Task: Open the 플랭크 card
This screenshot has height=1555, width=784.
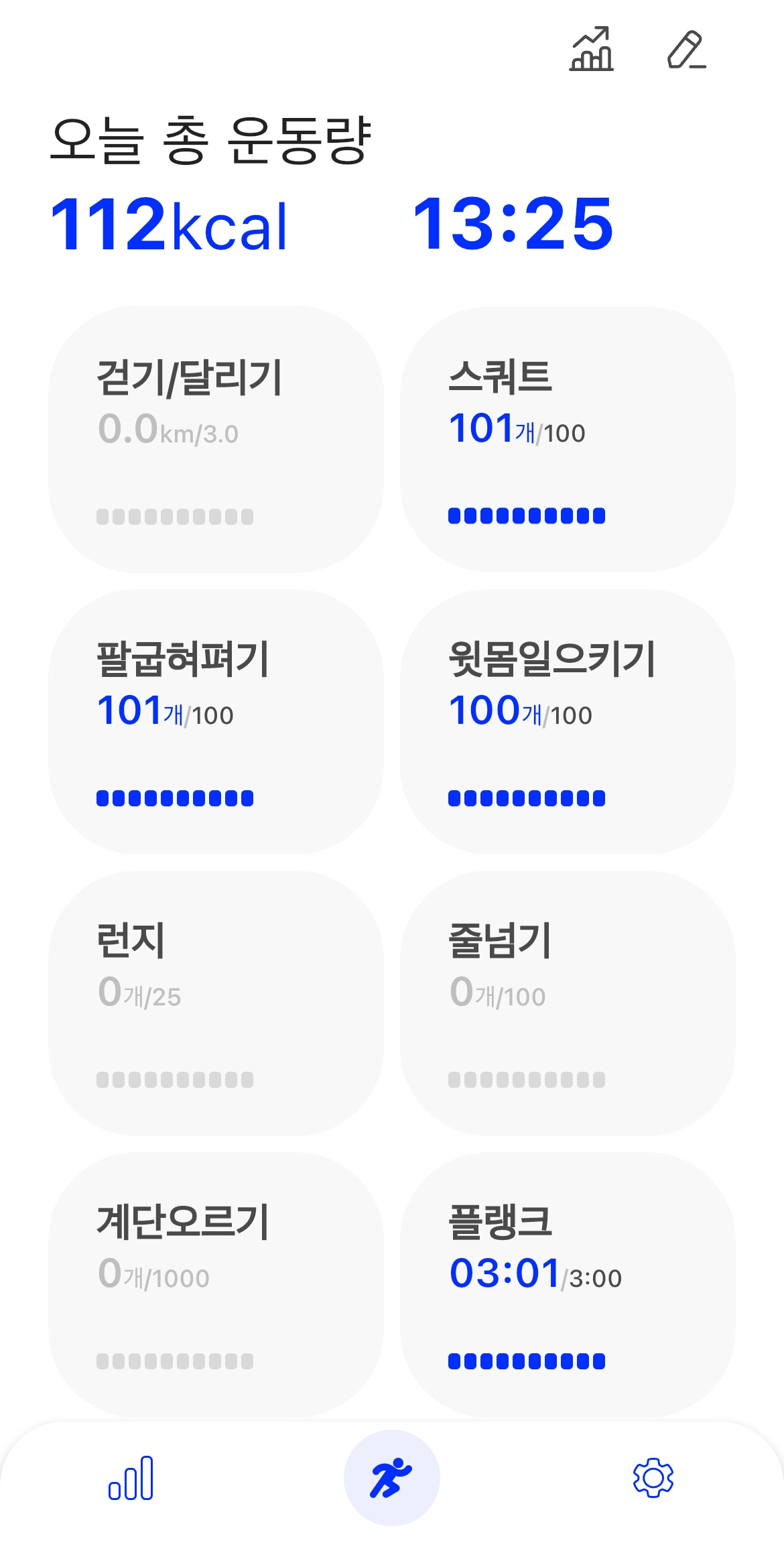Action: 568,1285
